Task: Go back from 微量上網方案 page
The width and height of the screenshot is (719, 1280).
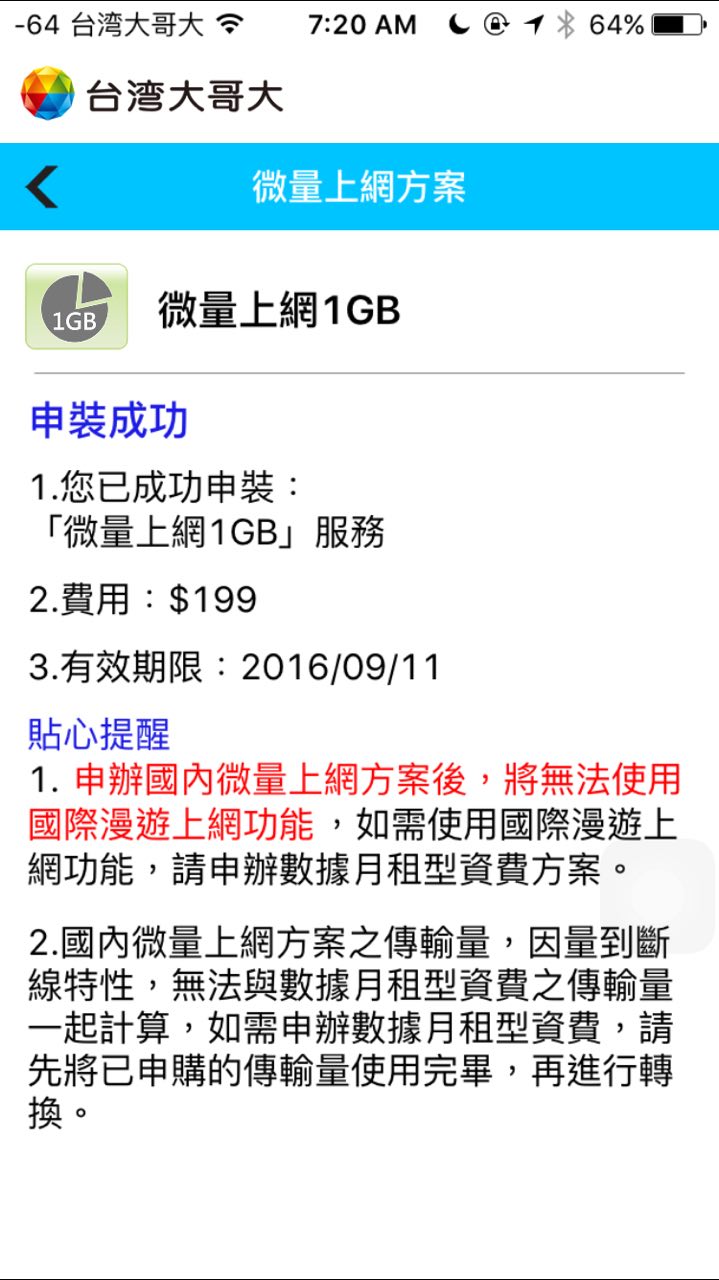Action: tap(42, 187)
